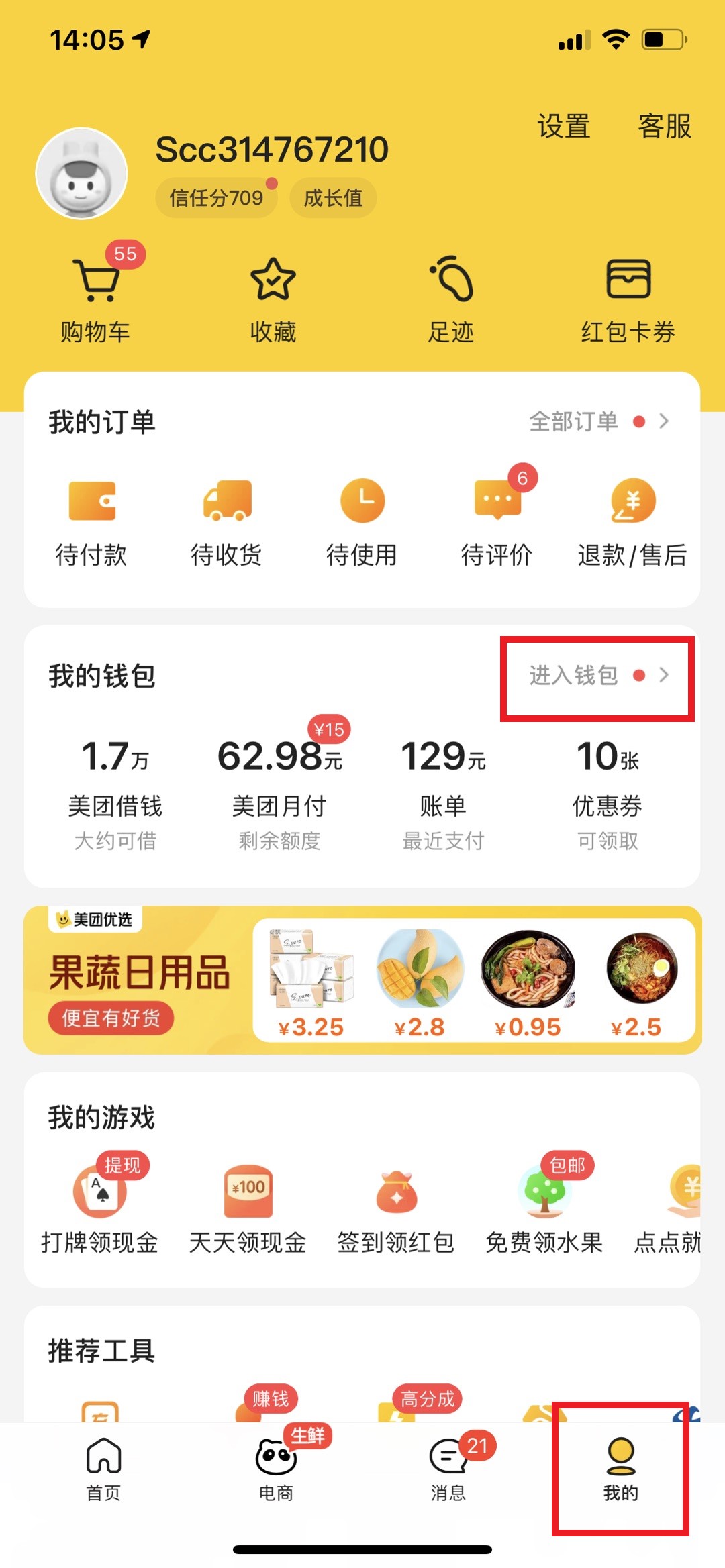This screenshot has height=1568, width=725.
Task: Open 红包卡券 coupons
Action: [628, 301]
